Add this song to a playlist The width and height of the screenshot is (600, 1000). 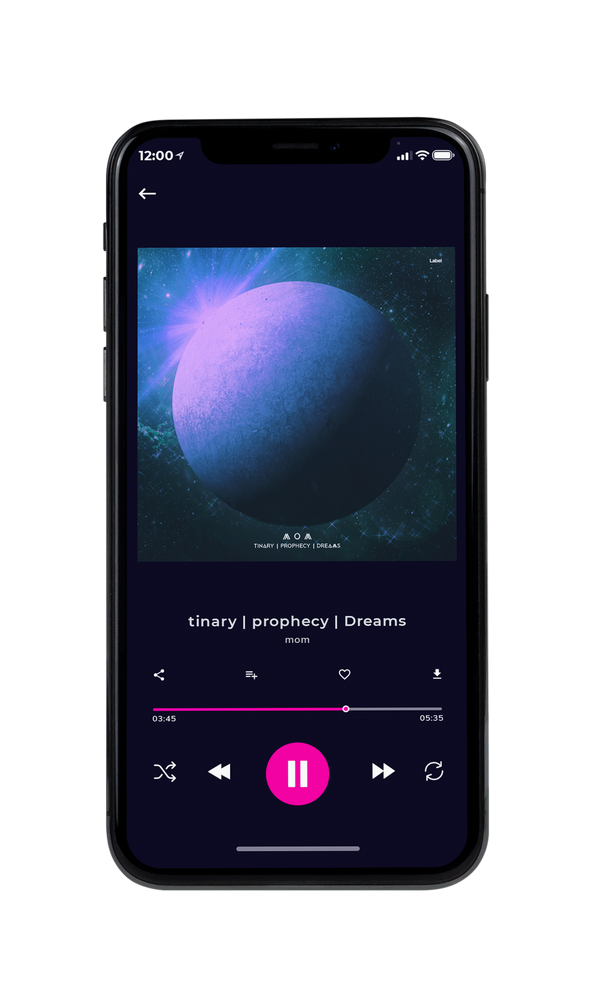coord(251,675)
